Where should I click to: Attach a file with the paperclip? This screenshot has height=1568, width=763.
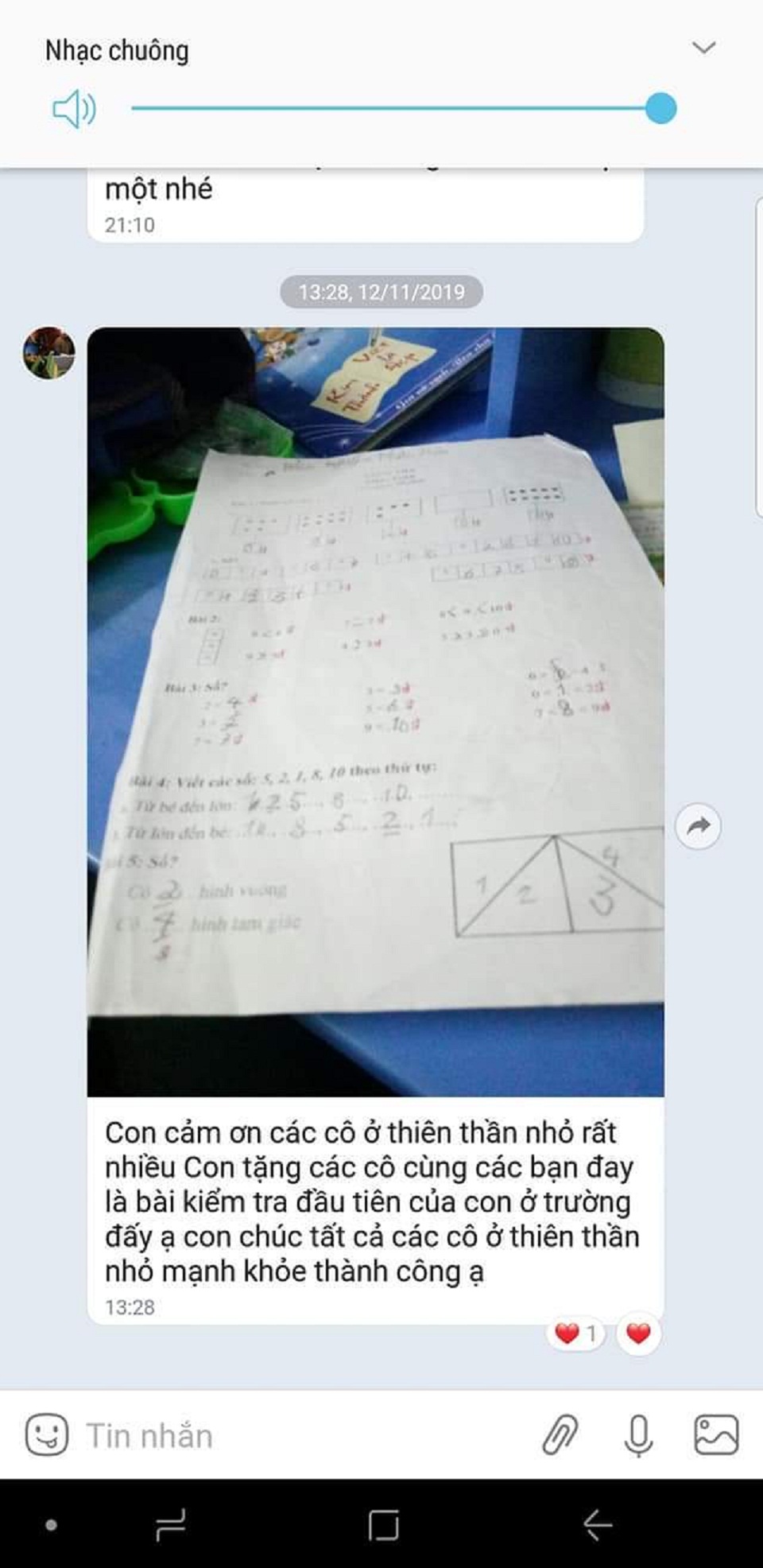pyautogui.click(x=560, y=1435)
